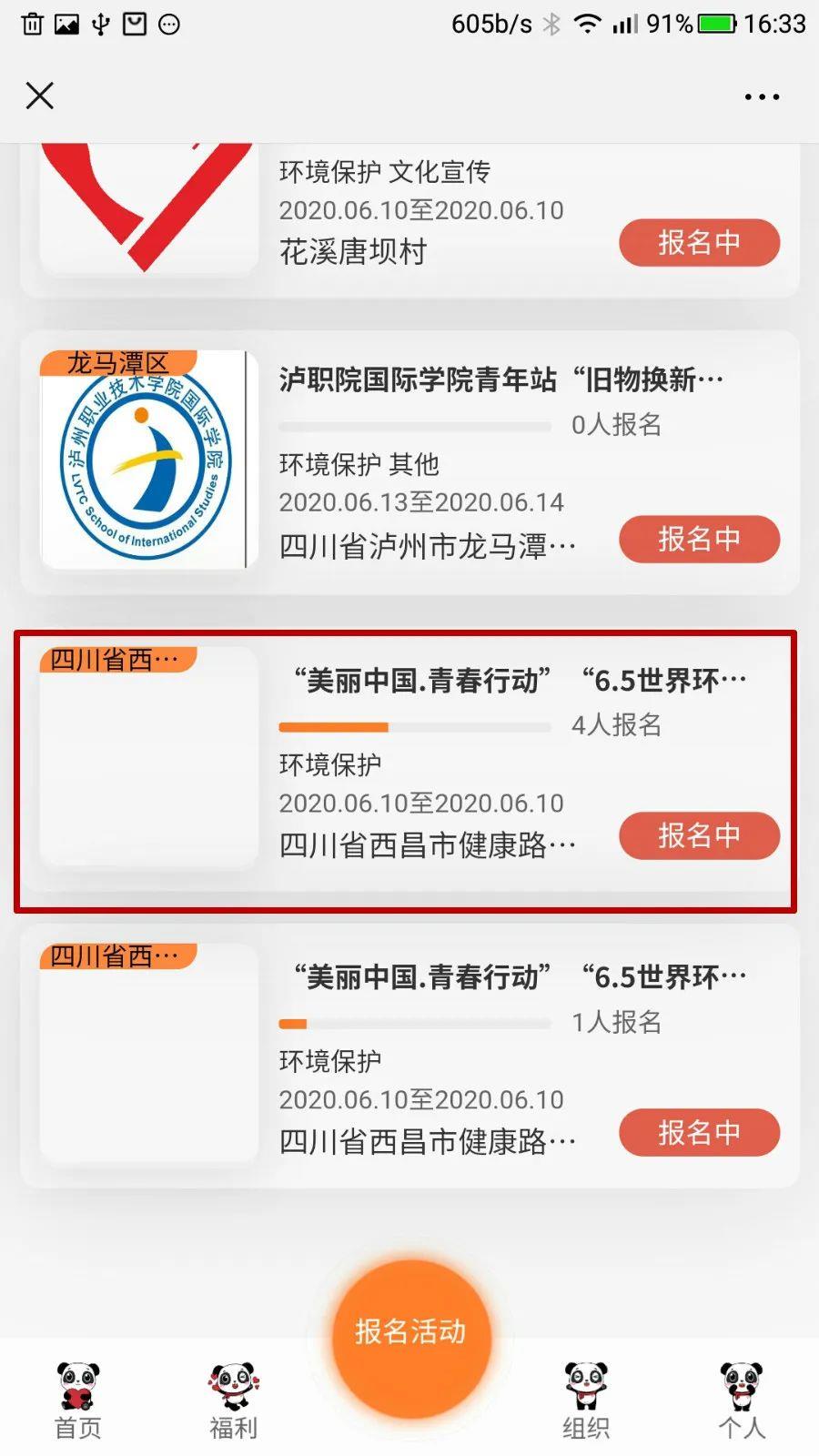This screenshot has height=1456, width=819.
Task: Open the 美丽中国 activity with 4人报名
Action: (x=519, y=681)
